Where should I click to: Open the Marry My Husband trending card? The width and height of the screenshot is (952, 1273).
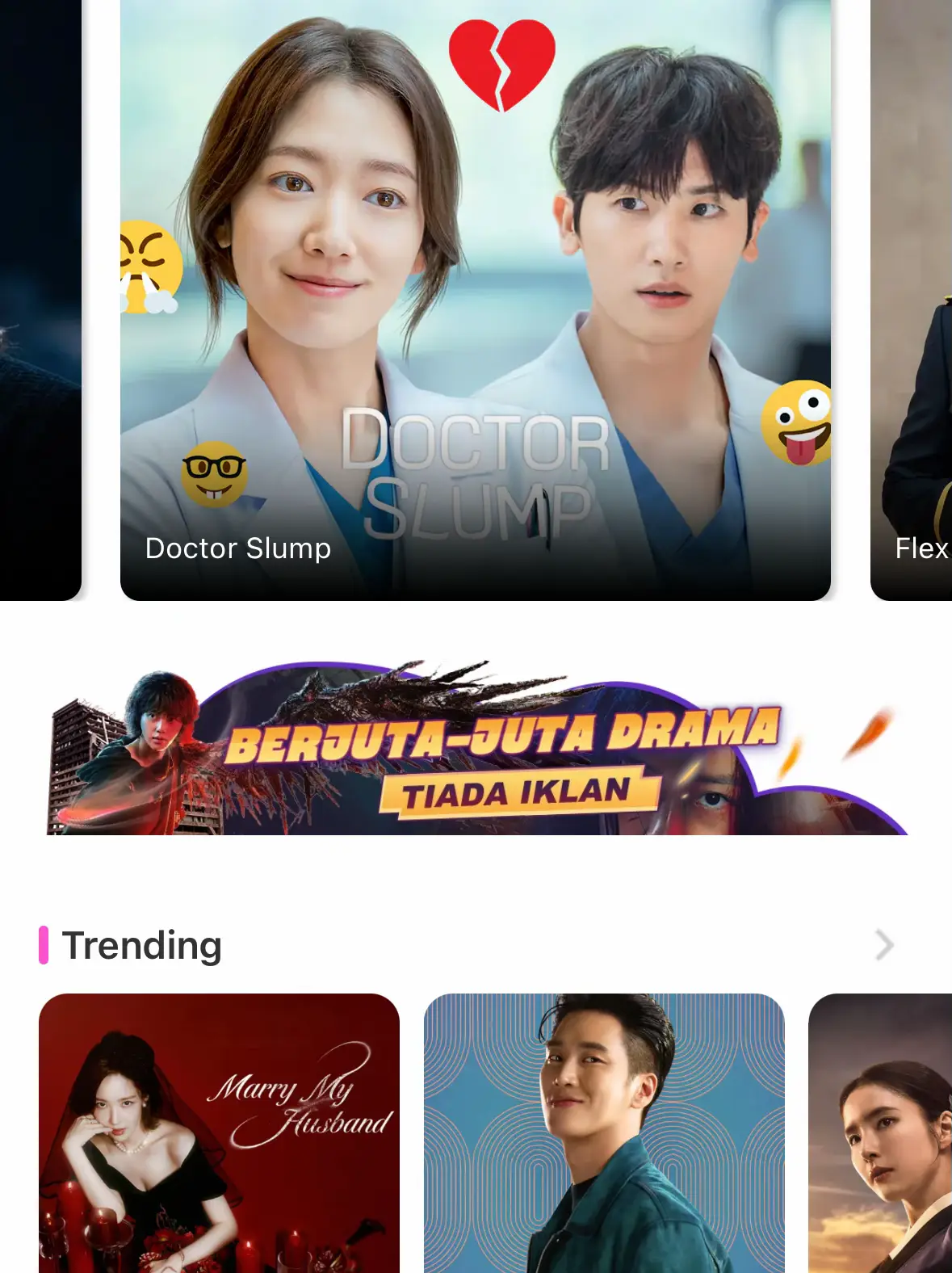tap(219, 1132)
